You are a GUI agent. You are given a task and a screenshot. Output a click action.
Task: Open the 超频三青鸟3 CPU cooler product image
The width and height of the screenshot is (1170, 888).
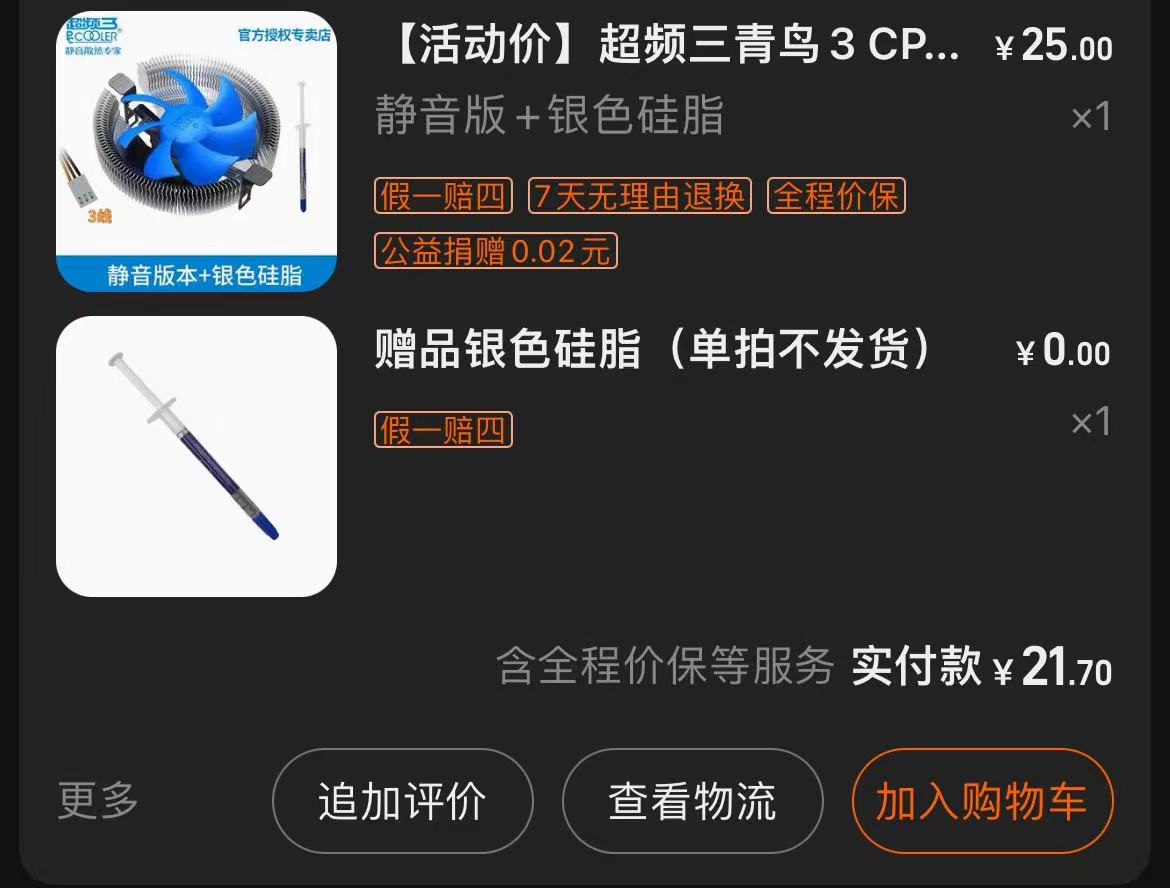pos(196,151)
